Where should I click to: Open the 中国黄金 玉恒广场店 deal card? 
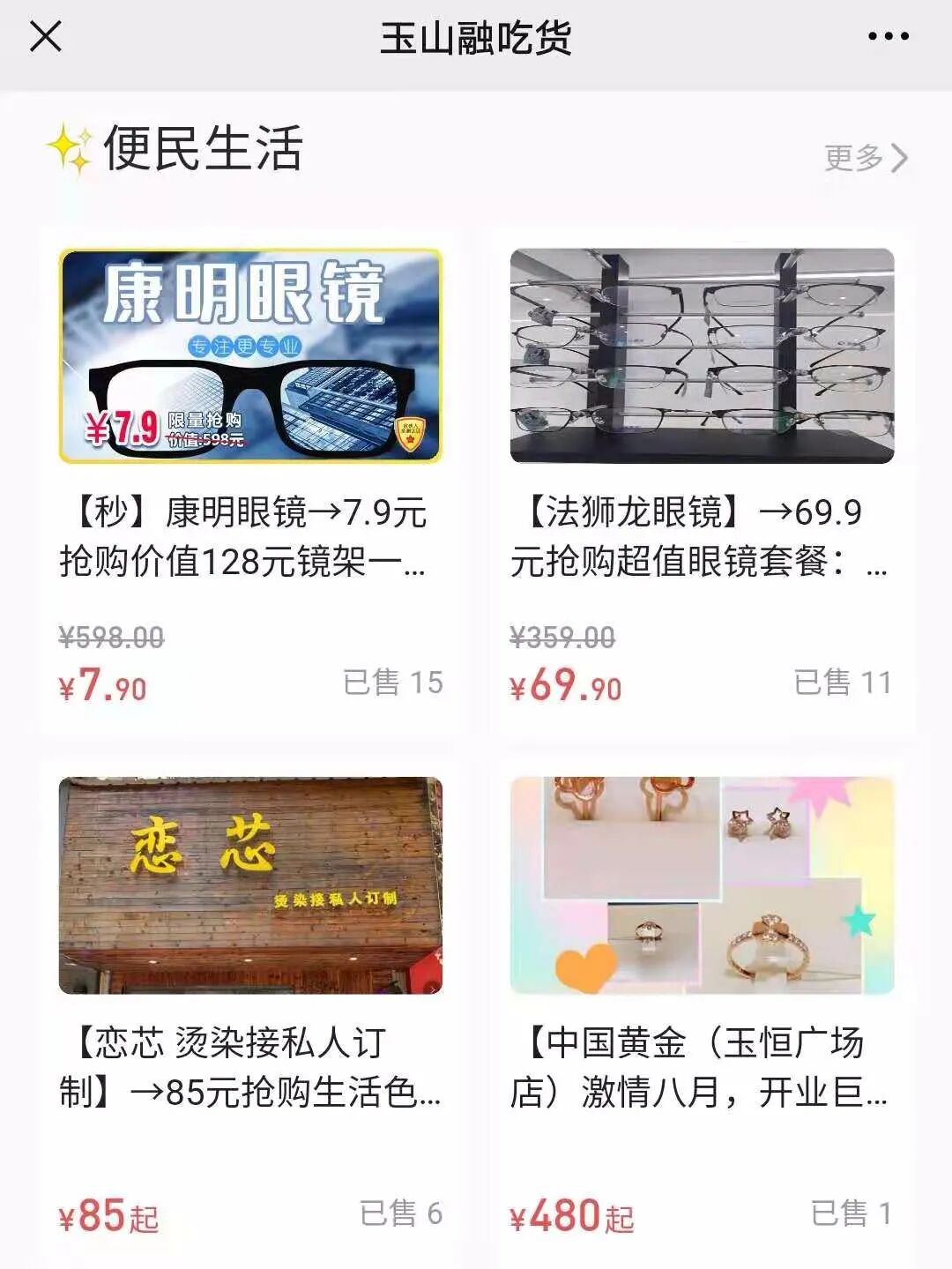702,1005
